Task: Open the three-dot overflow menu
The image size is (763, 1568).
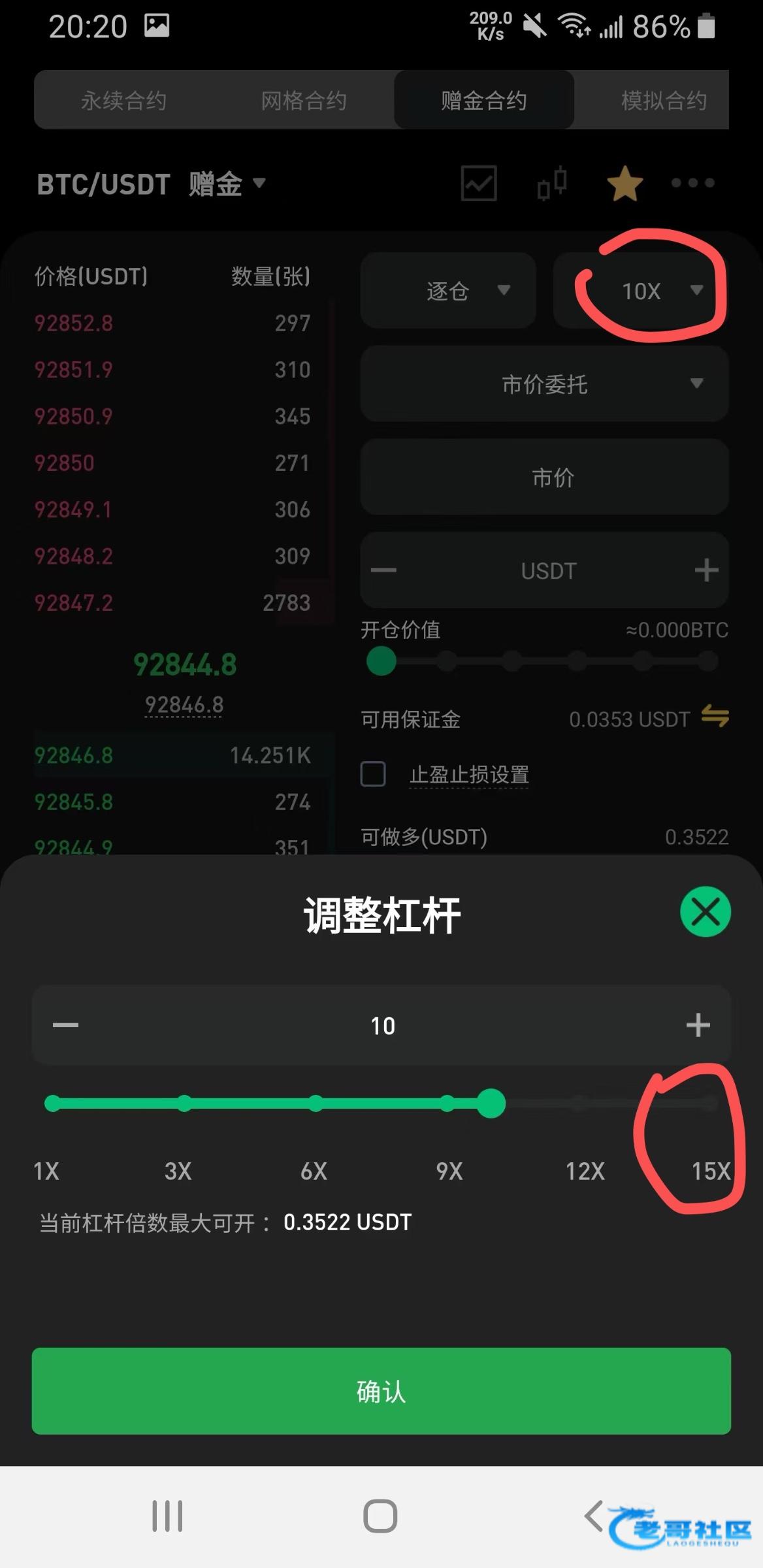Action: point(692,183)
